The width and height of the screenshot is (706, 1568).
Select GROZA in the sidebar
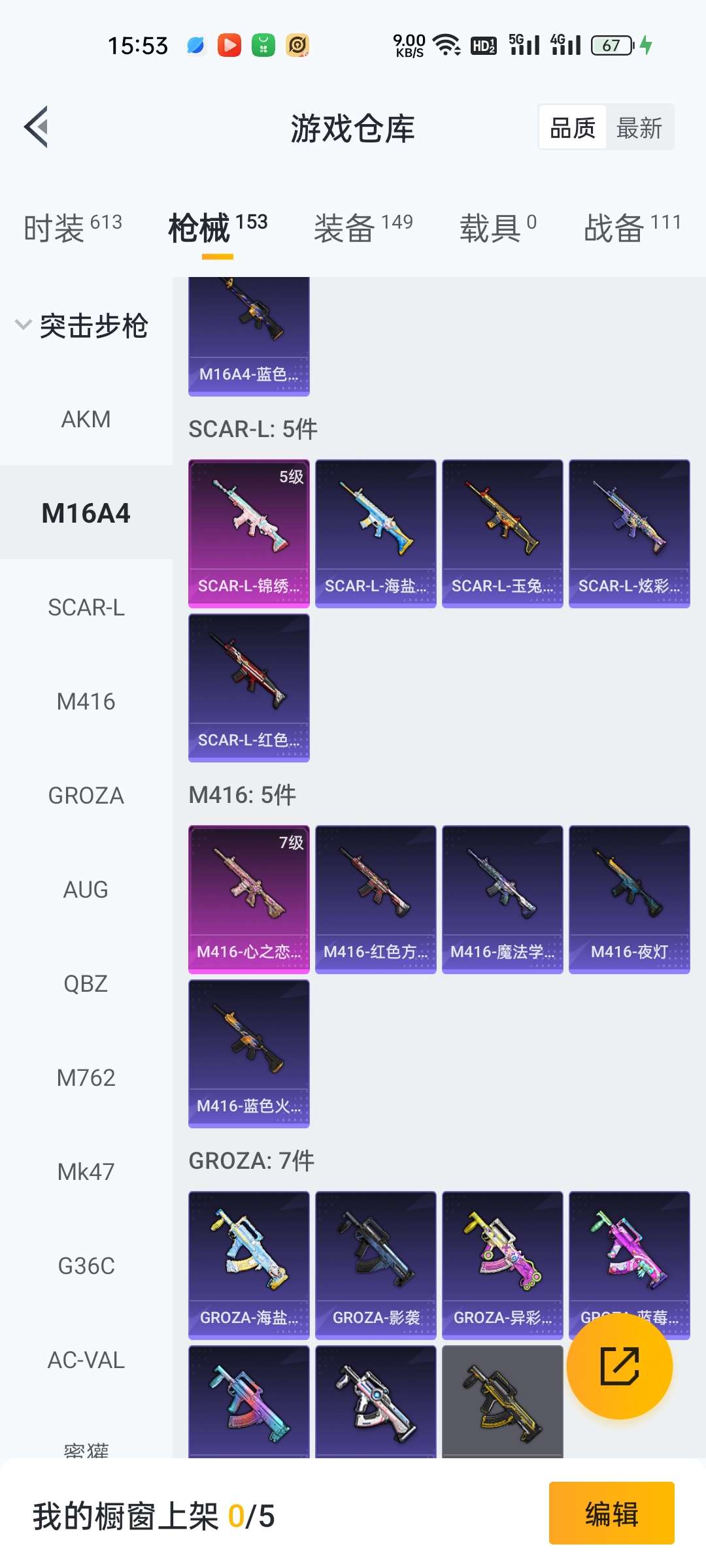pyautogui.click(x=86, y=795)
